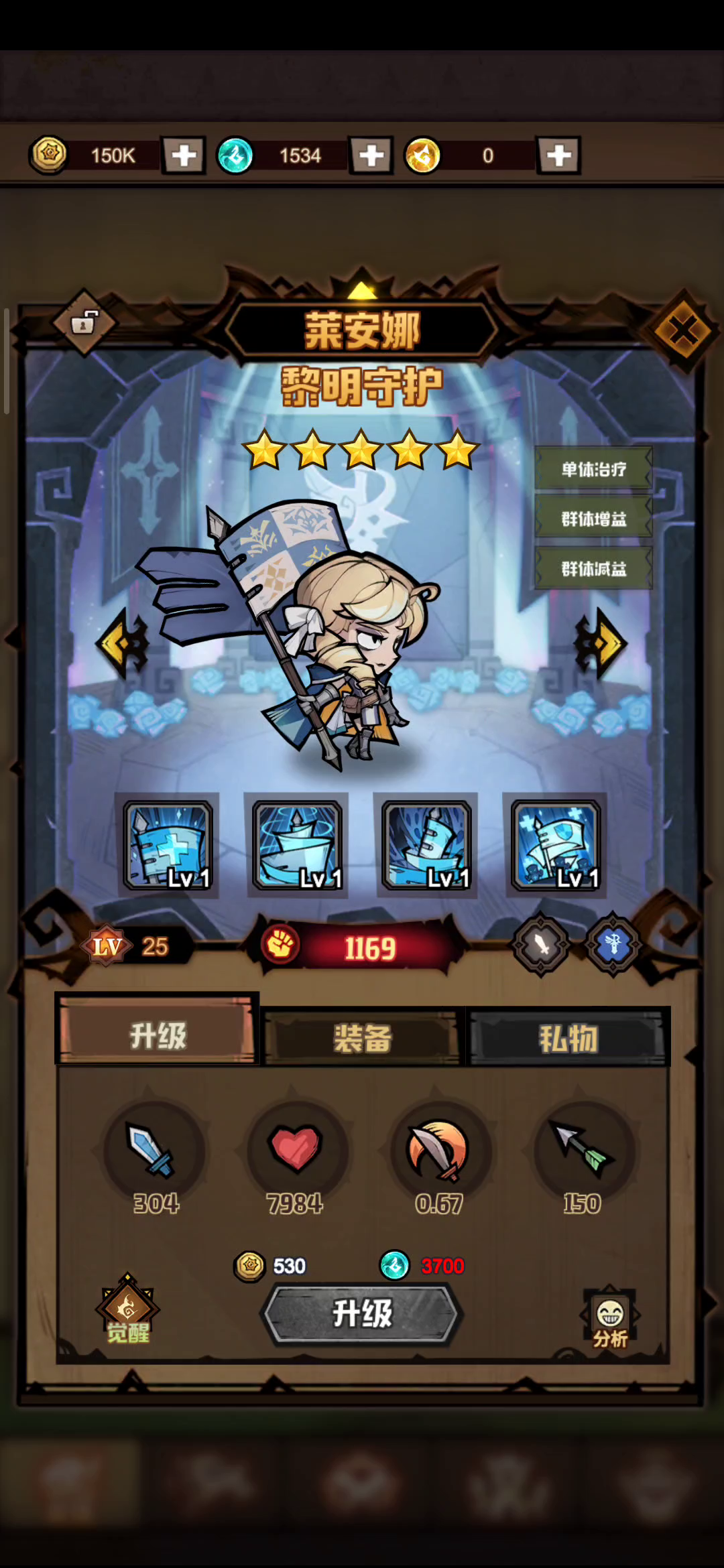
Task: Open the fourth skill with shield flag
Action: [556, 846]
